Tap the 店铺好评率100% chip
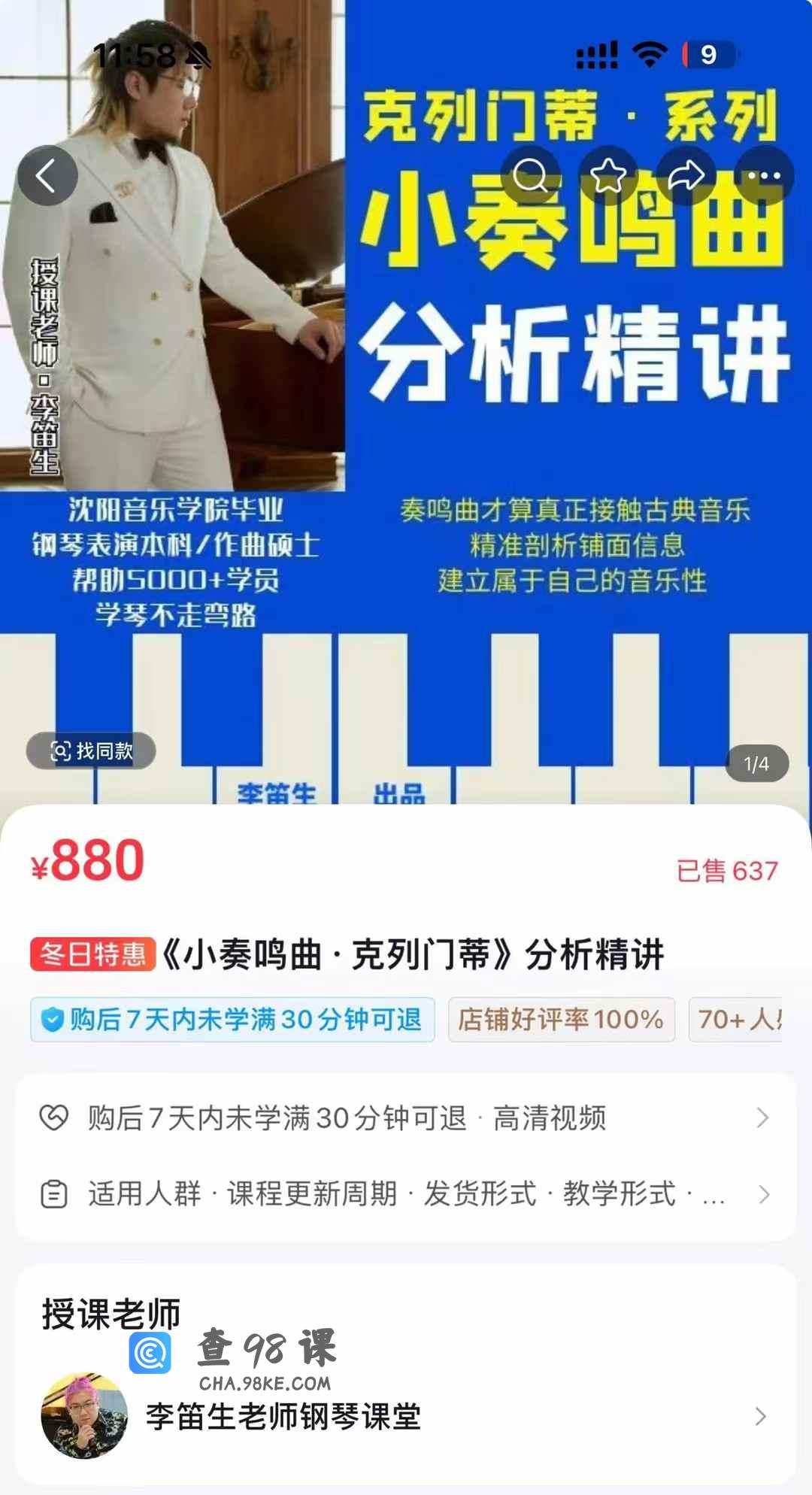The width and height of the screenshot is (812, 1495). (561, 1020)
